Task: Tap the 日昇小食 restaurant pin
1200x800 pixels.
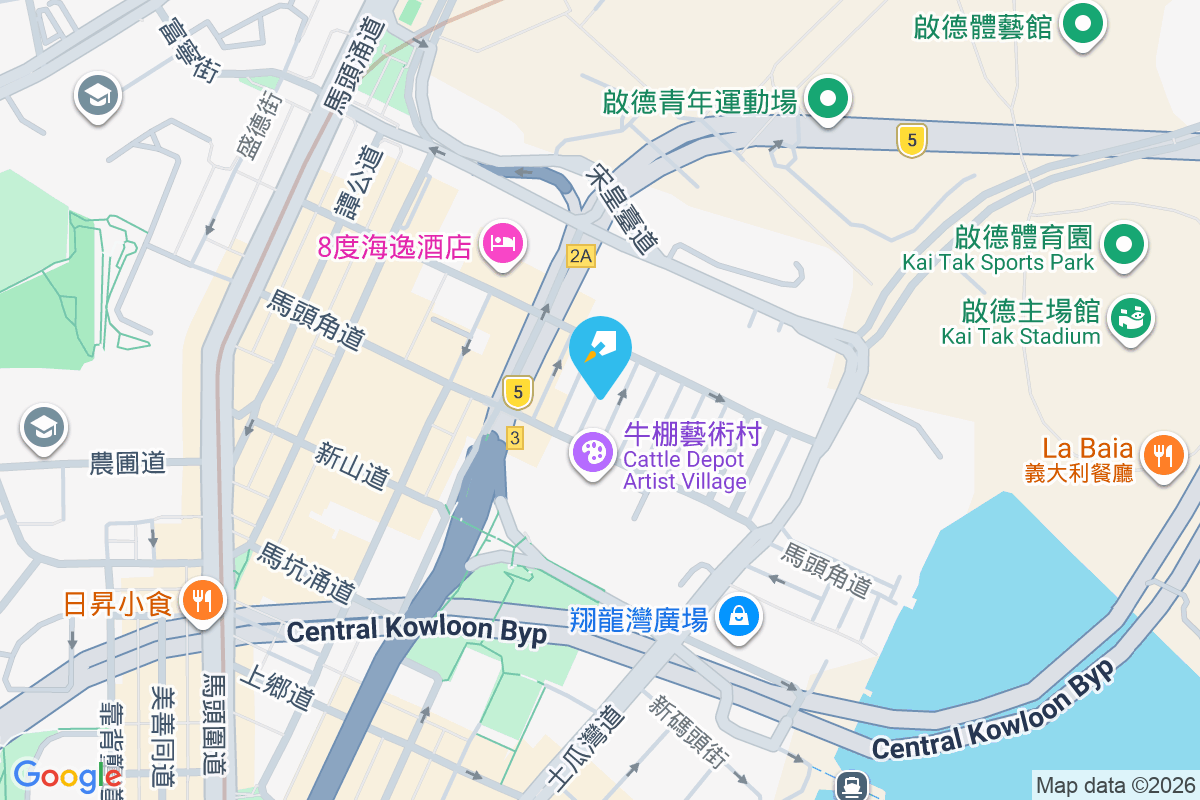Action: [x=204, y=600]
